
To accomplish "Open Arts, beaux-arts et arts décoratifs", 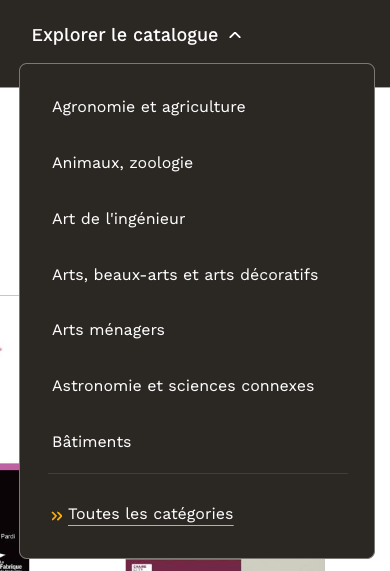I will tap(185, 275).
